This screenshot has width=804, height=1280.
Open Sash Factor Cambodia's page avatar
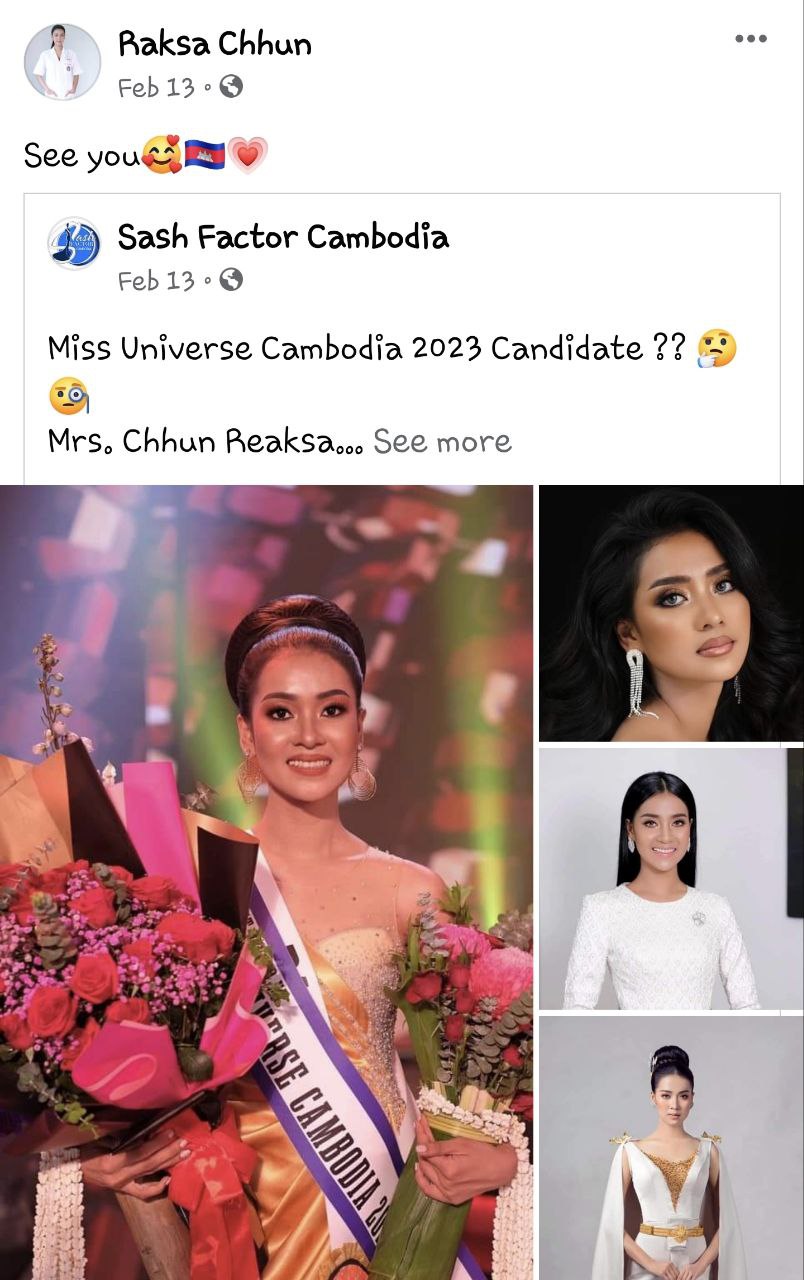(x=74, y=243)
